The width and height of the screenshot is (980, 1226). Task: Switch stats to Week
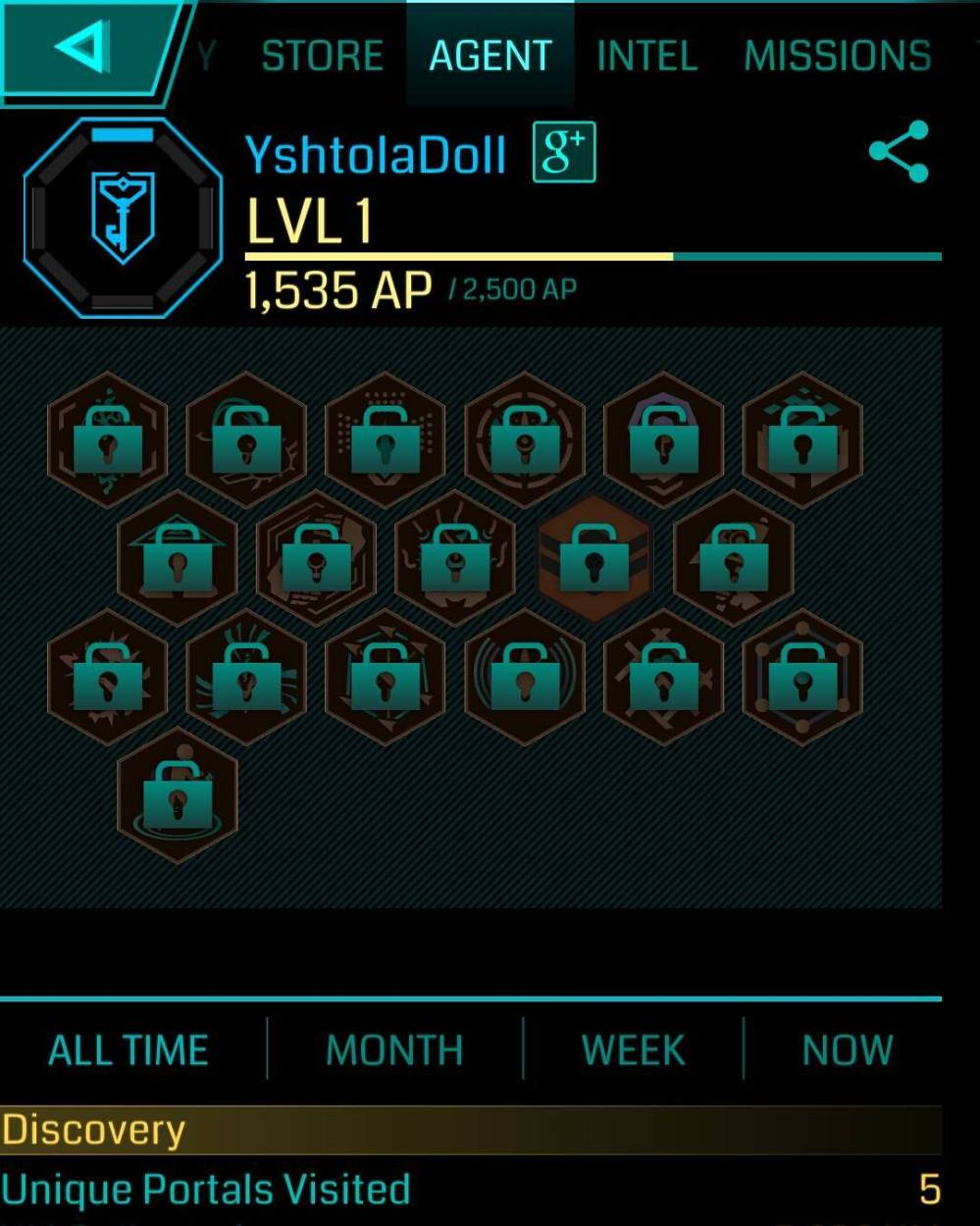pyautogui.click(x=634, y=1050)
